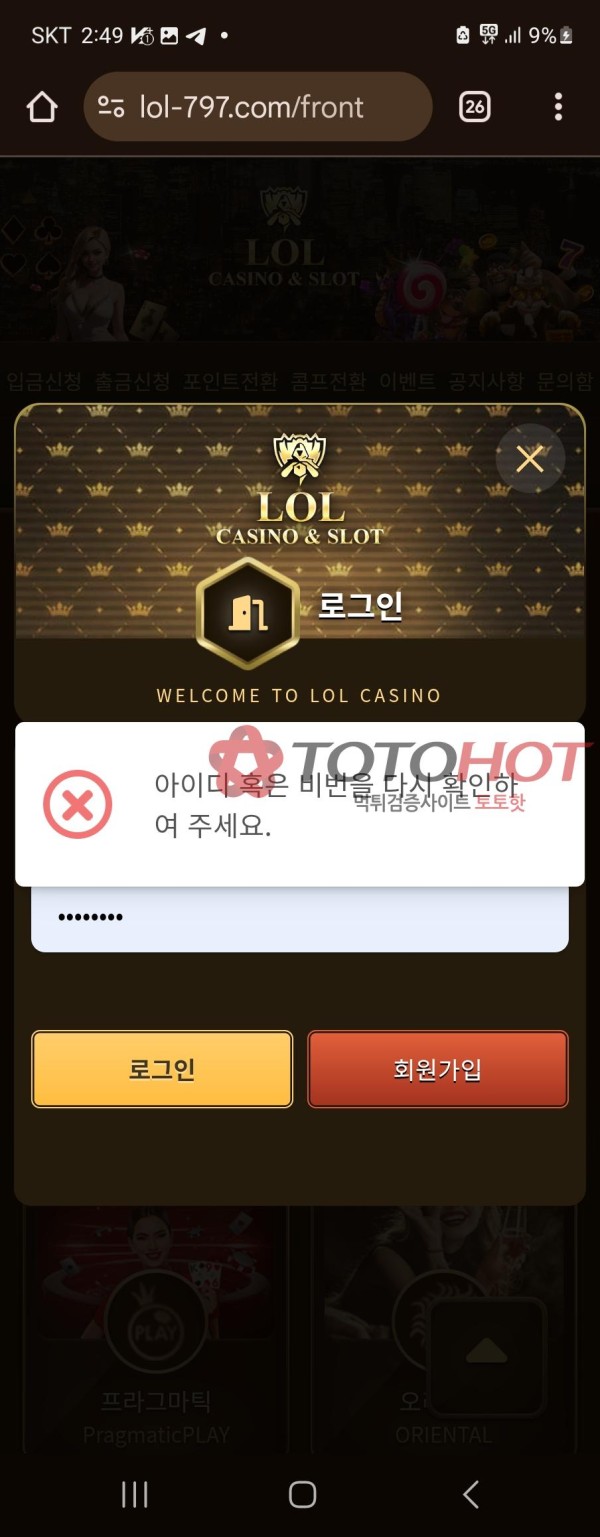This screenshot has height=1537, width=600.
Task: Open the tab switcher showing 26
Action: (474, 107)
